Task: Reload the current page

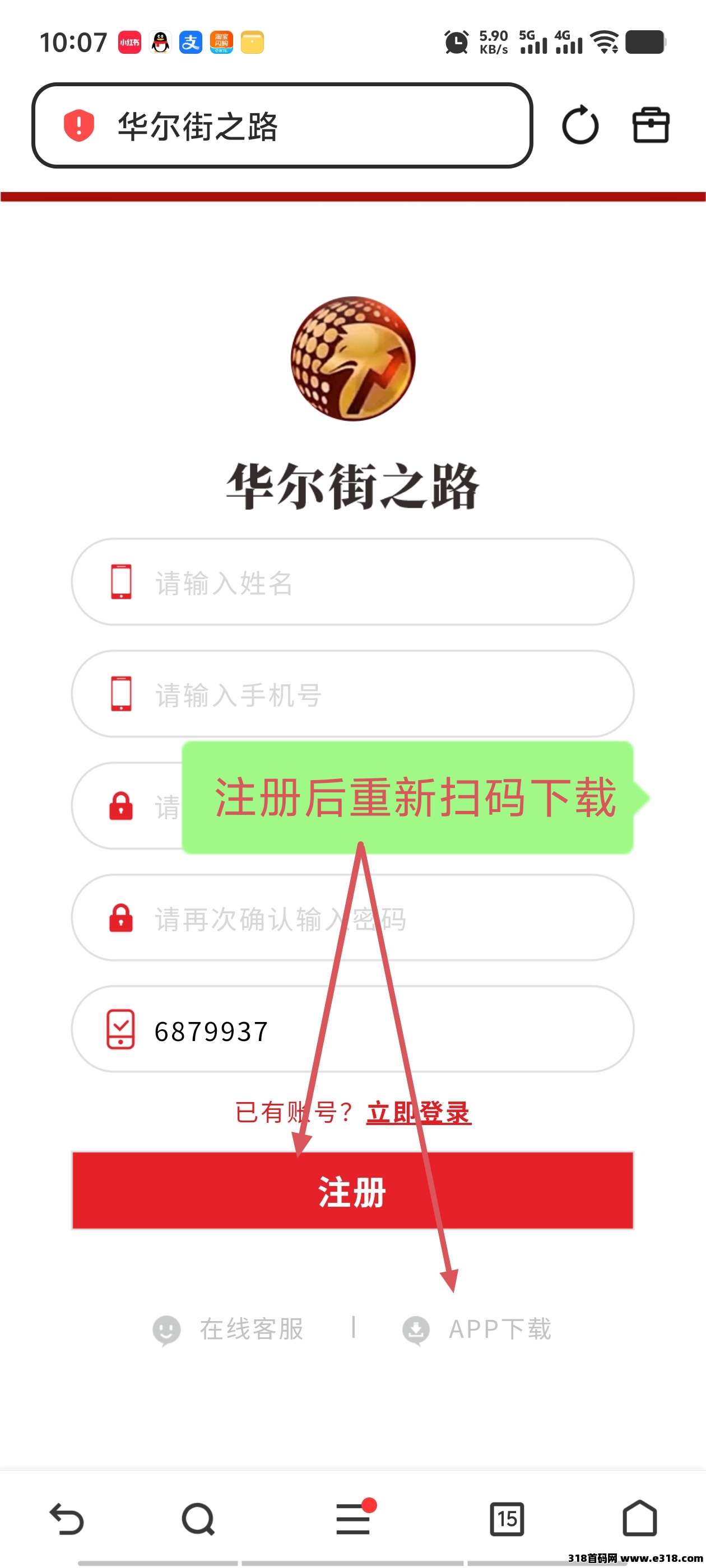Action: [x=579, y=126]
